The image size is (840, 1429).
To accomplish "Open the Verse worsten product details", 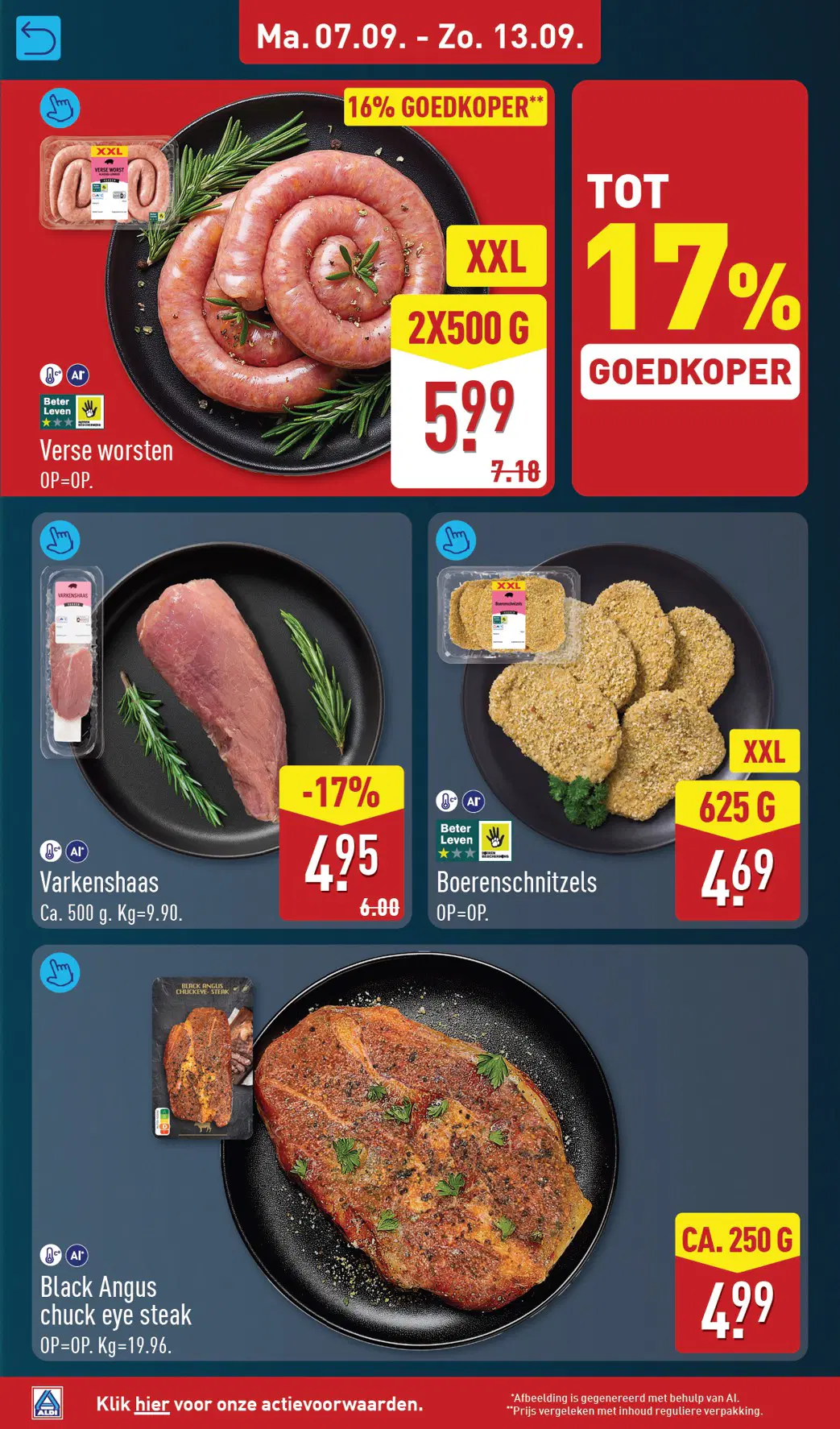I will click(x=60, y=108).
